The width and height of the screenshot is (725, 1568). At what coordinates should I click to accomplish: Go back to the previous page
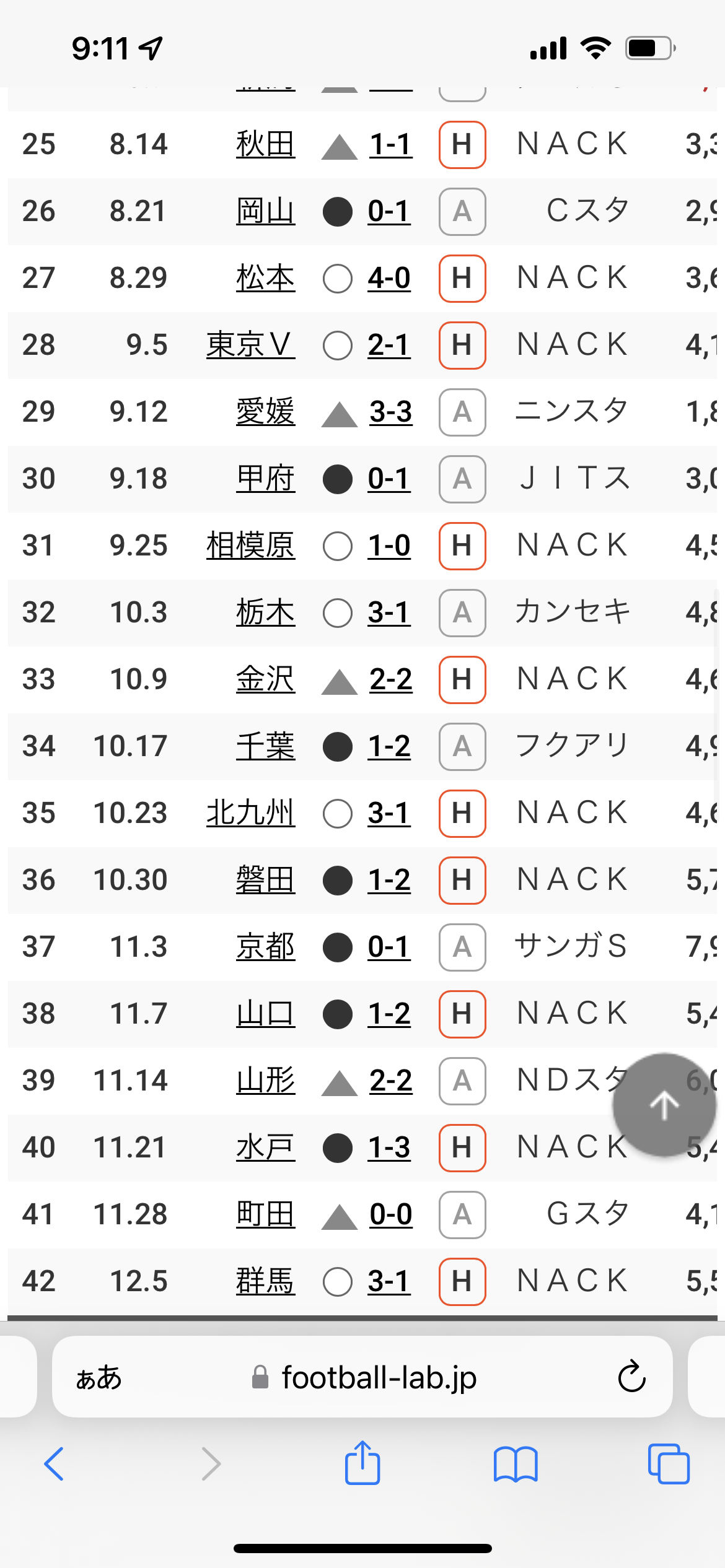coord(55,1464)
